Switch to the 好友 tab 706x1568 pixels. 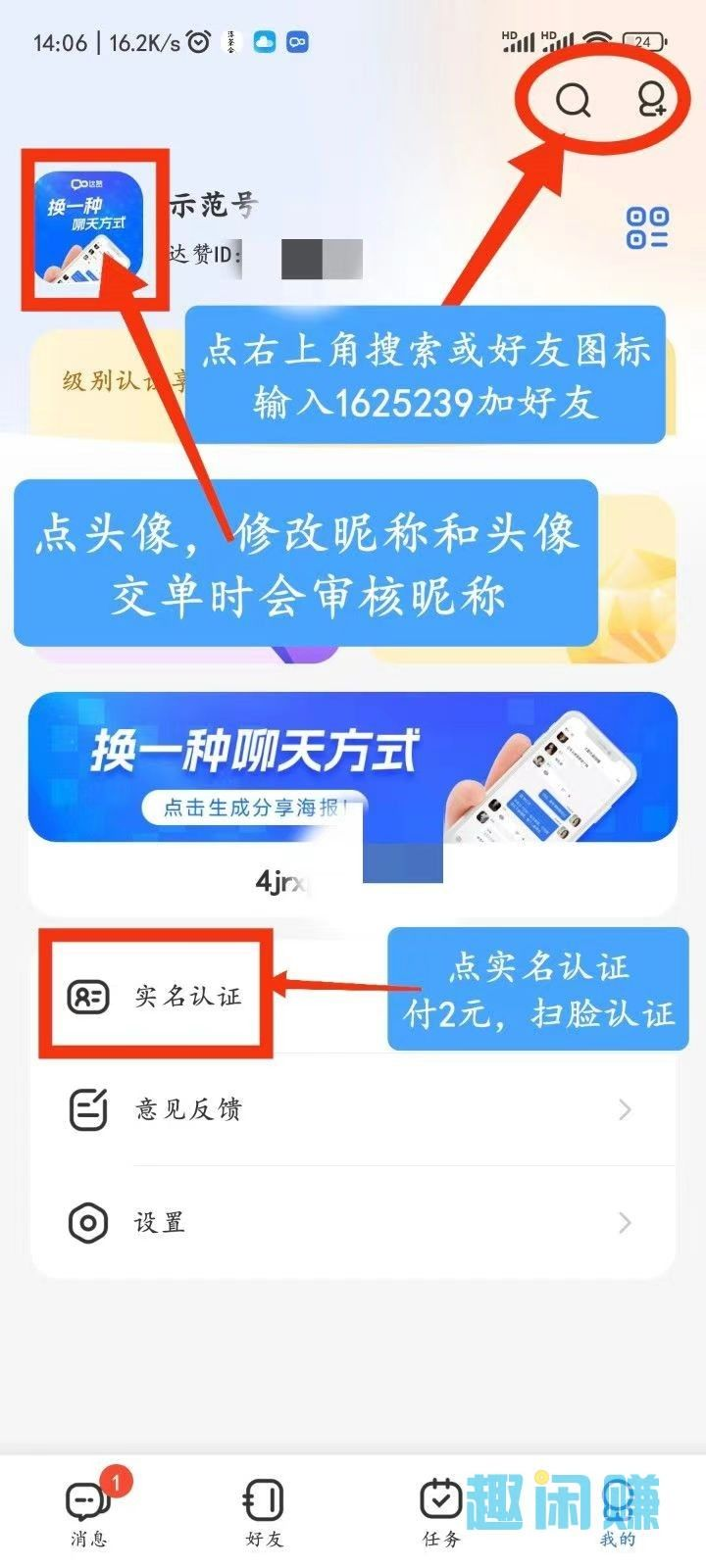(264, 1511)
